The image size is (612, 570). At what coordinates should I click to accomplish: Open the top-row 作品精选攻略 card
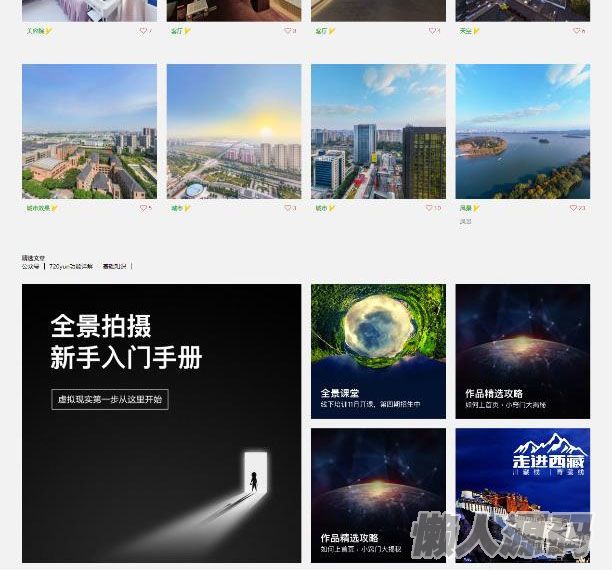point(522,350)
